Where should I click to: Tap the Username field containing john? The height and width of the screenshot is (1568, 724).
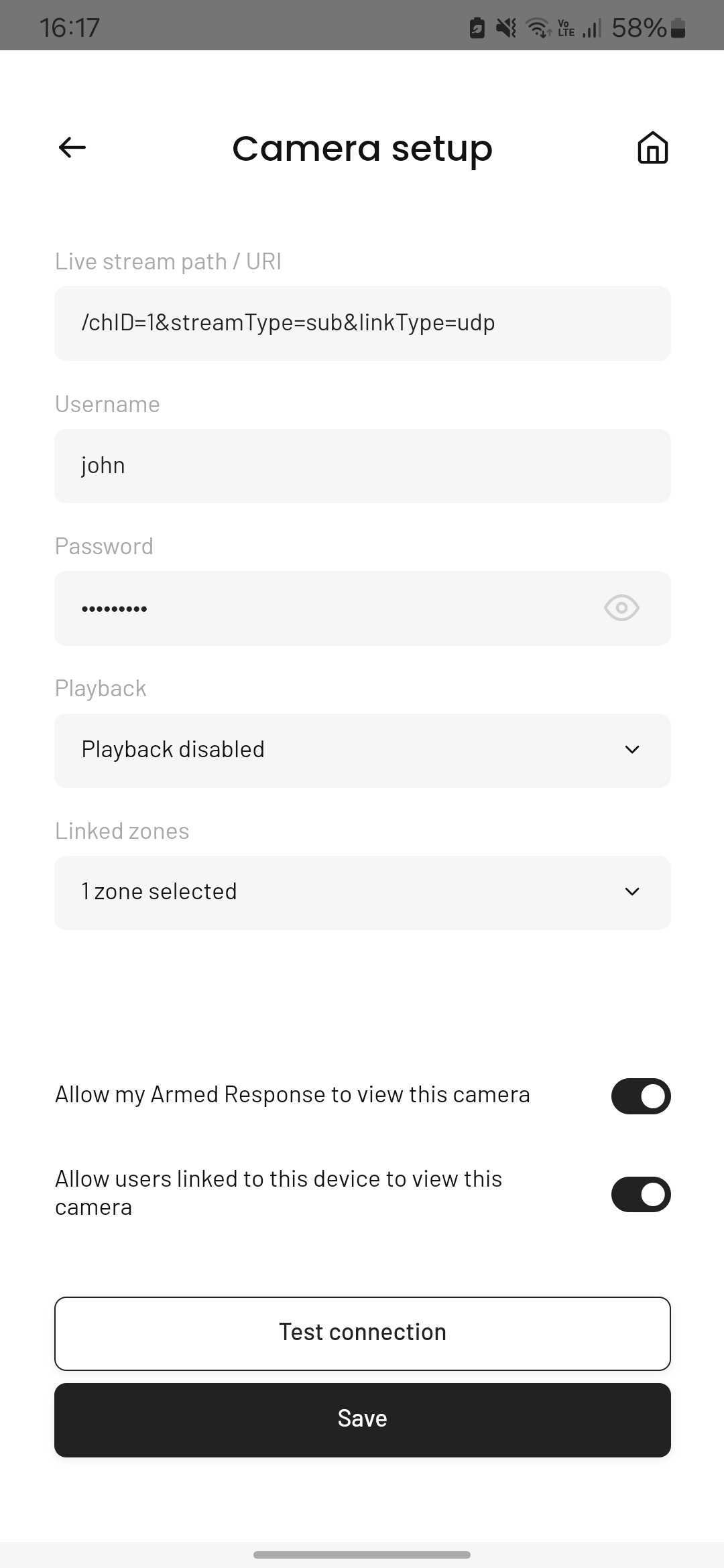click(x=363, y=466)
